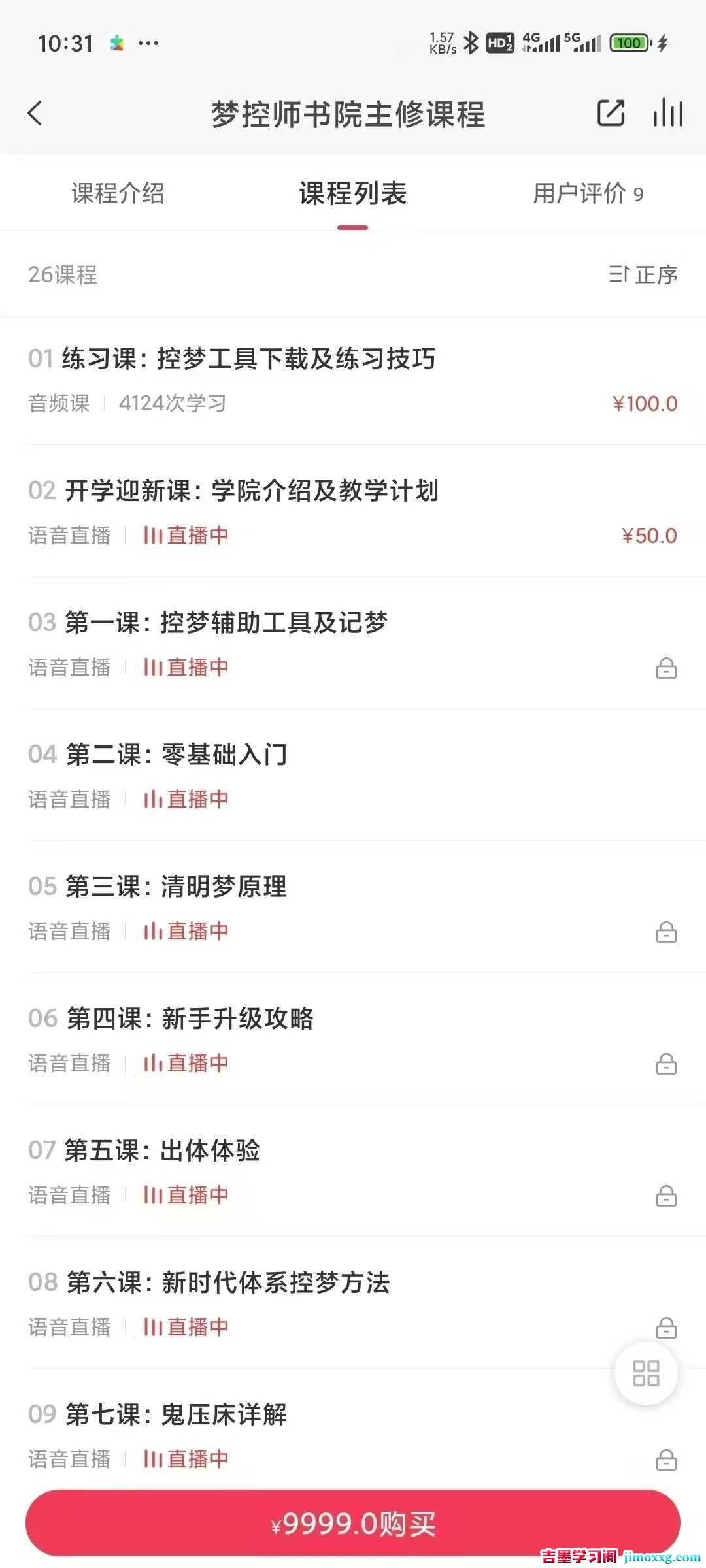Open the audio bars icon in header
This screenshot has width=706, height=1568.
pos(667,113)
